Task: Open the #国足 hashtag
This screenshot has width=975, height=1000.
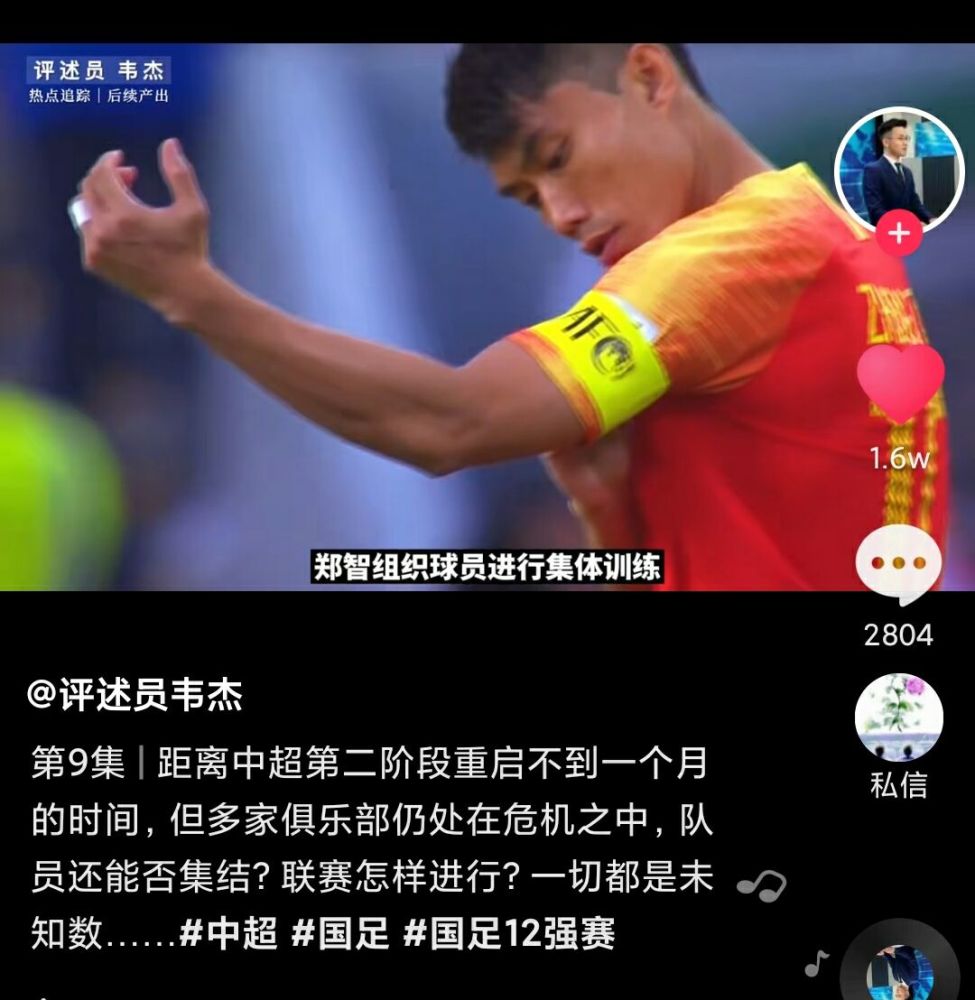Action: click(340, 935)
